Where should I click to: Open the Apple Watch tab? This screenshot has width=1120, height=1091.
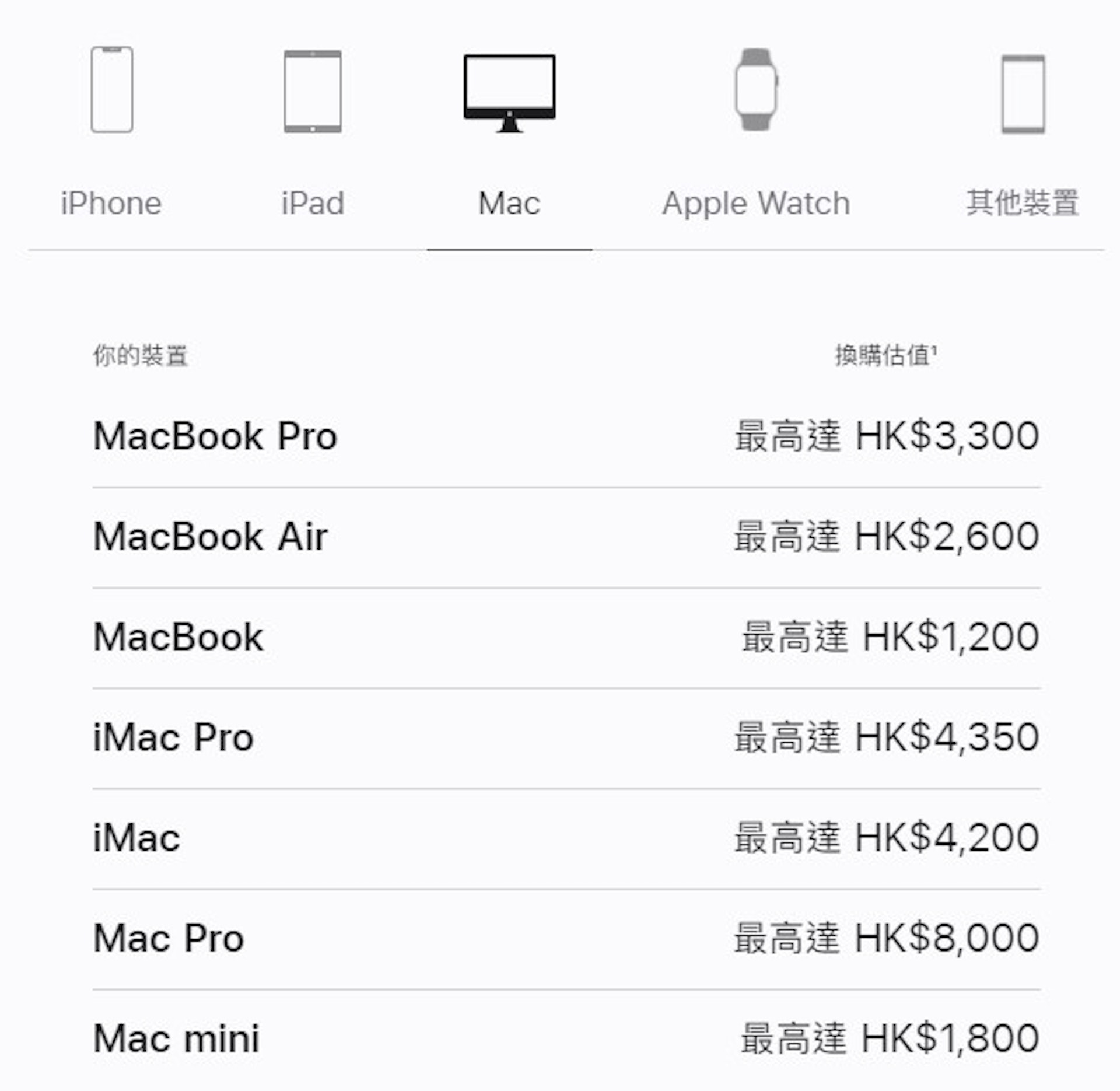756,134
